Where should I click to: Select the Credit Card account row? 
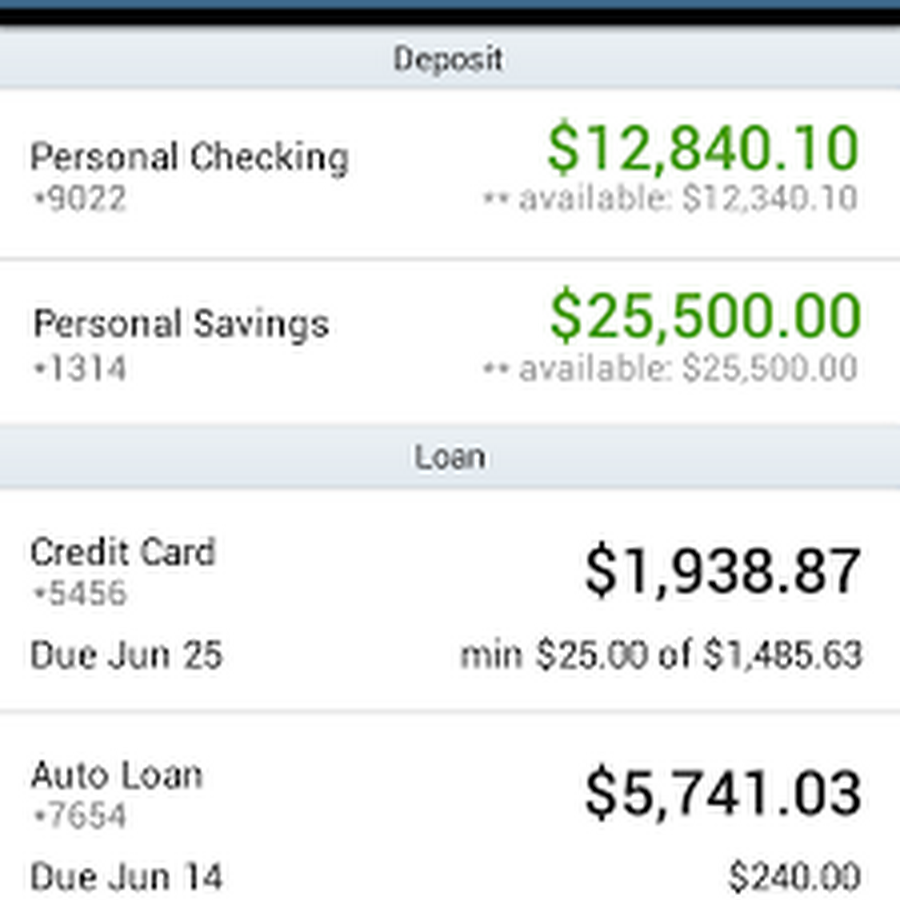(x=450, y=600)
